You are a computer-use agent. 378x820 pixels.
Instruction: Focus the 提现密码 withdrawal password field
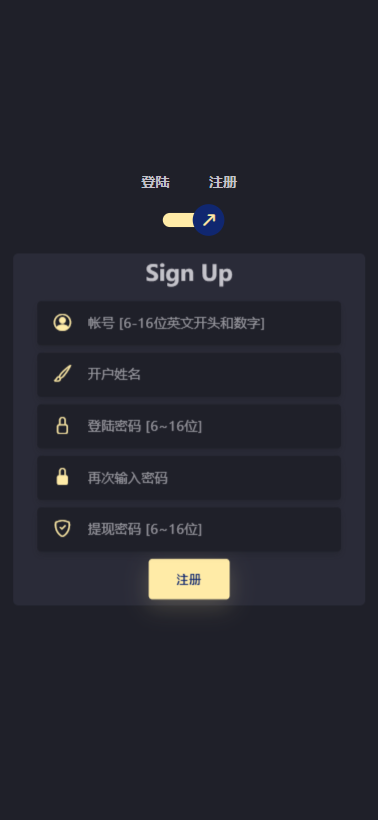coord(189,529)
